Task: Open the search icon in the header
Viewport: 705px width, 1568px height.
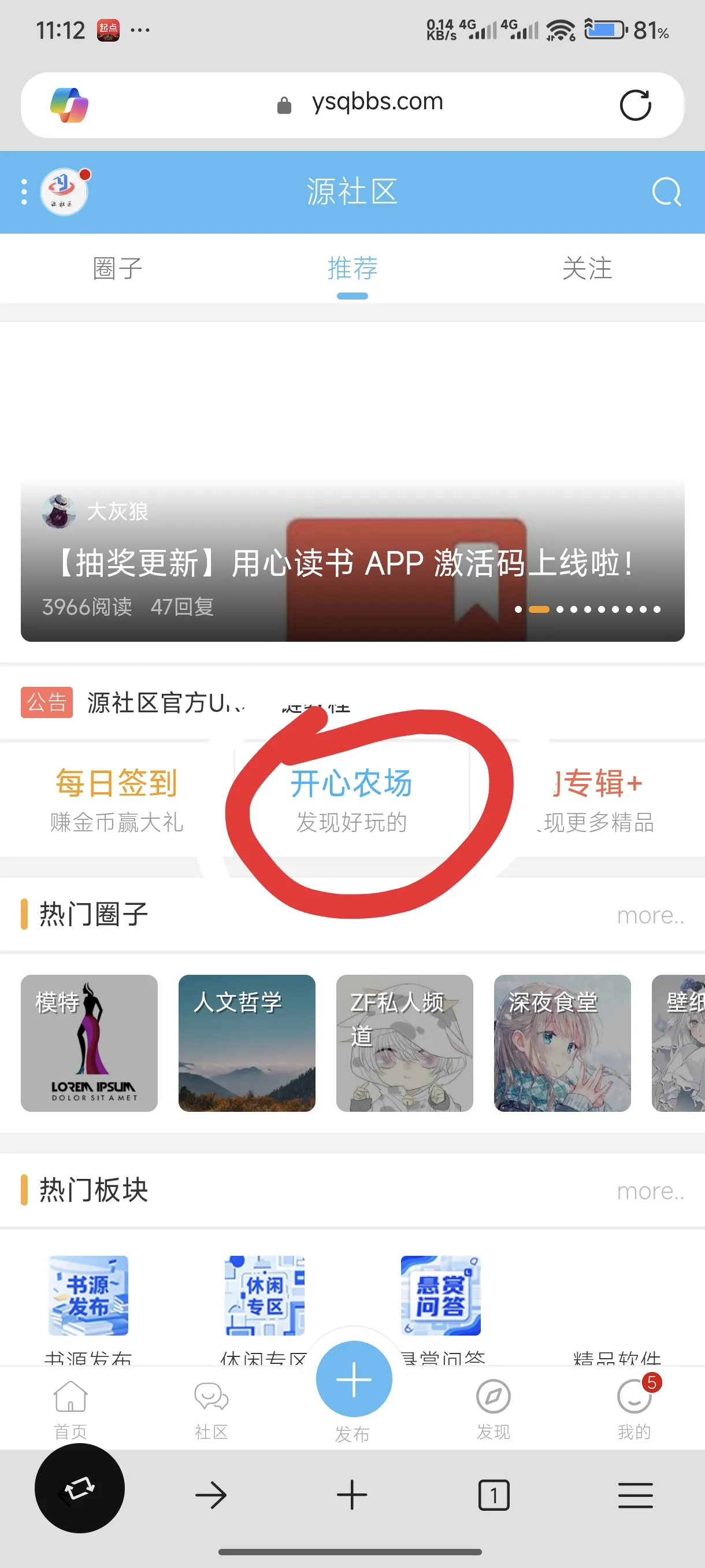Action: coord(666,193)
